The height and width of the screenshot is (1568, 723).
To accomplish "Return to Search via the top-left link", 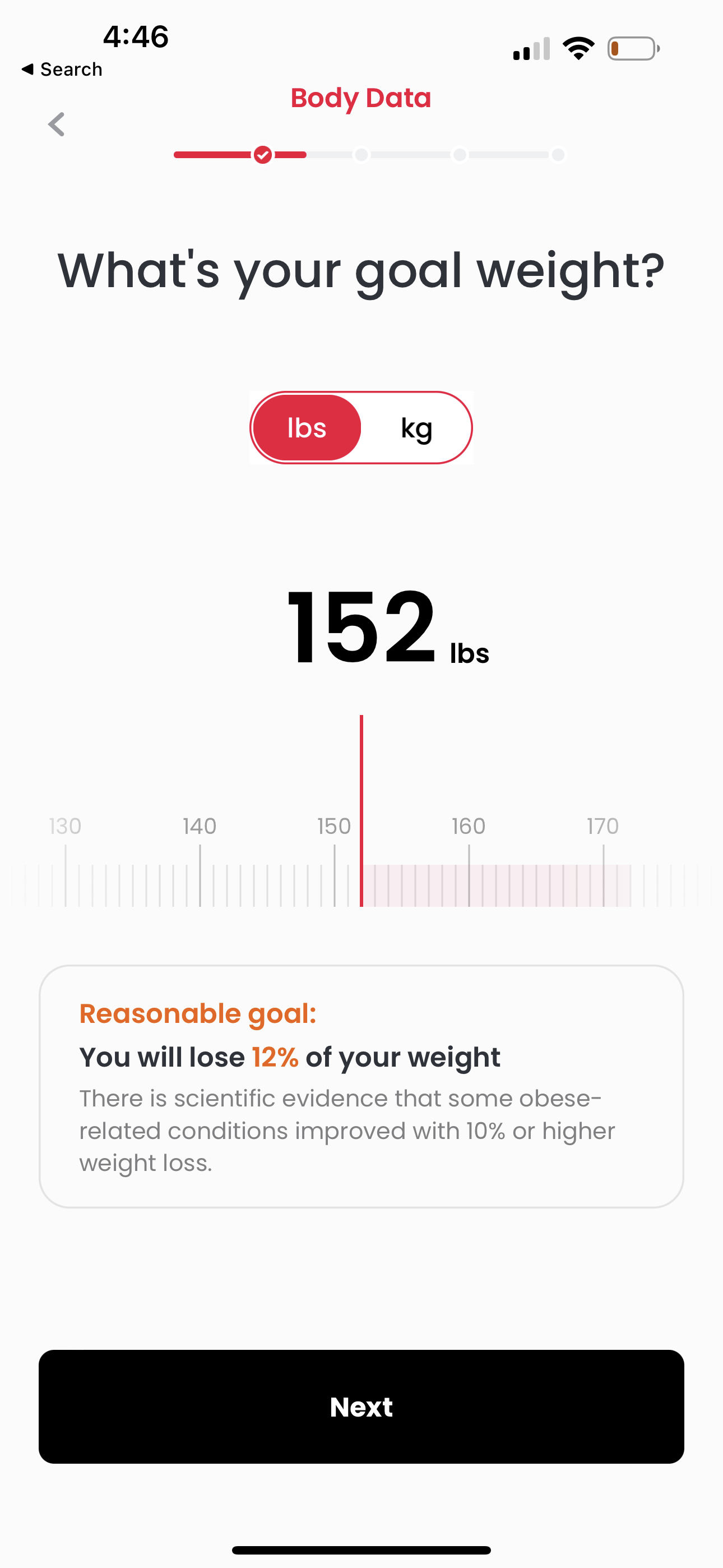I will click(63, 69).
